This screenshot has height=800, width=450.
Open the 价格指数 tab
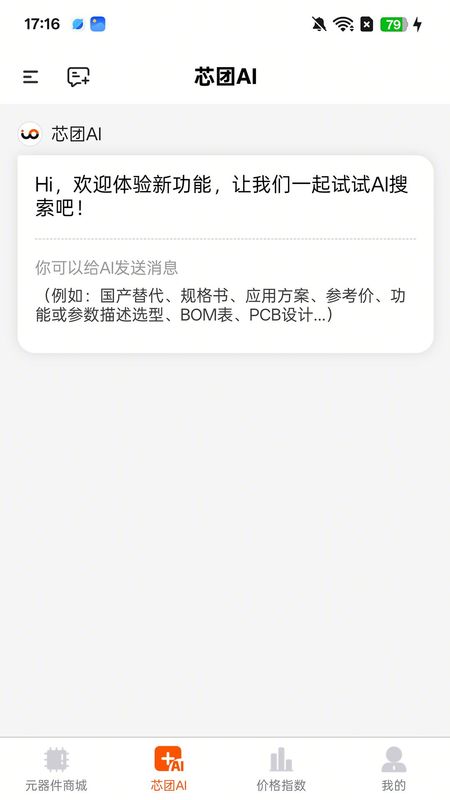click(x=281, y=769)
